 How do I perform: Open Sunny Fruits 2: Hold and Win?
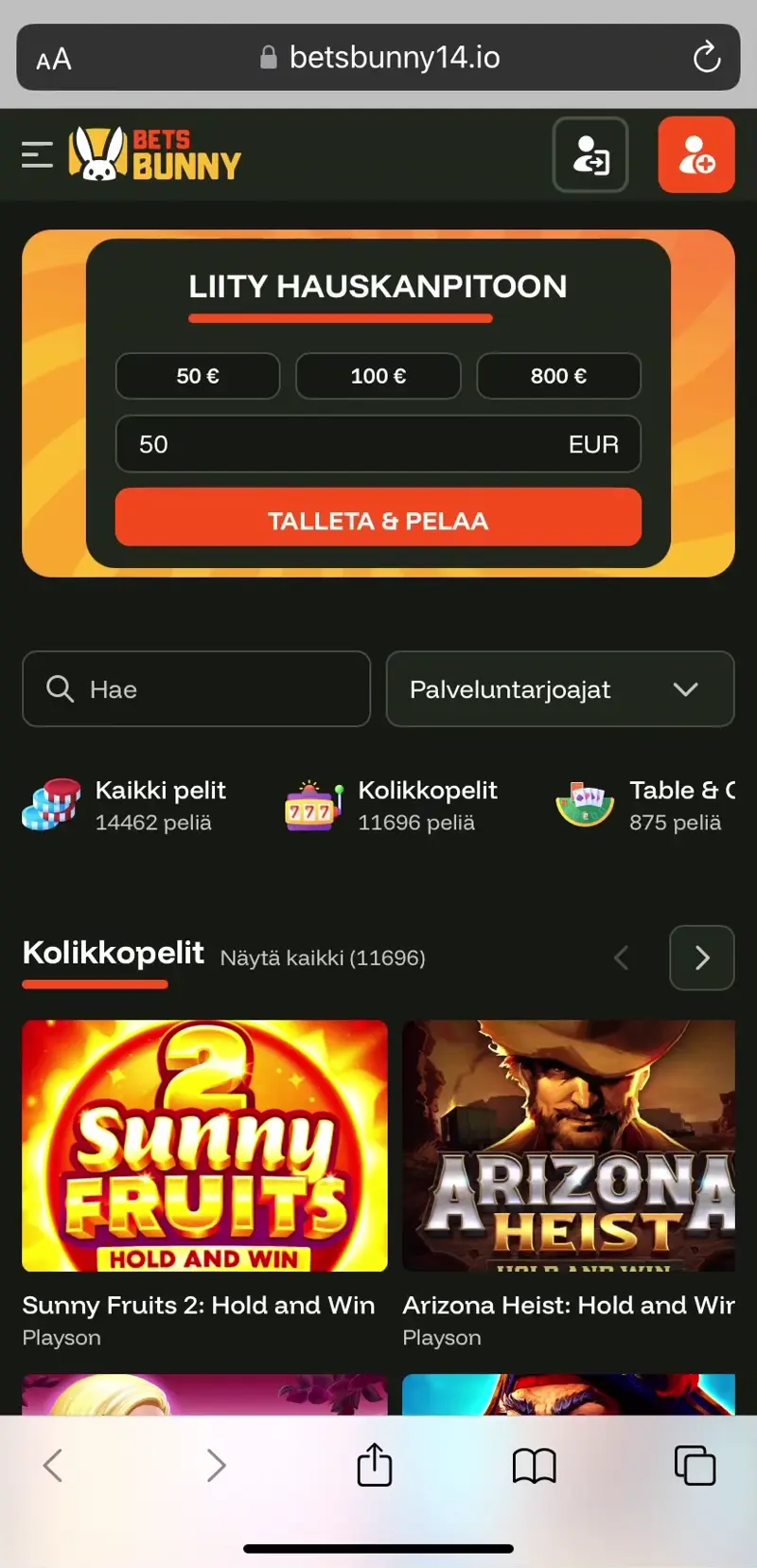(x=204, y=1146)
